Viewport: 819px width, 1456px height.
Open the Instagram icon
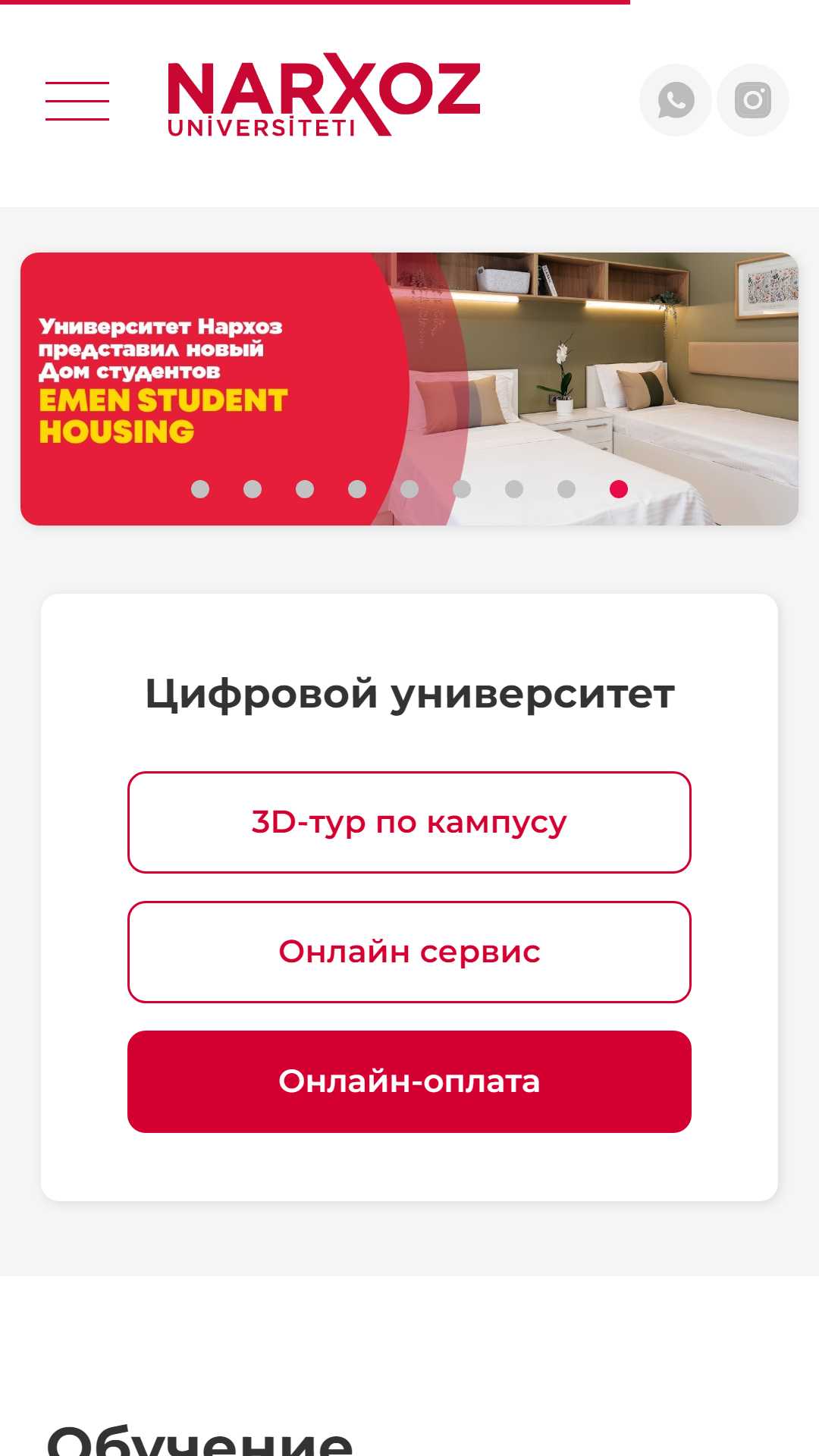point(753,100)
